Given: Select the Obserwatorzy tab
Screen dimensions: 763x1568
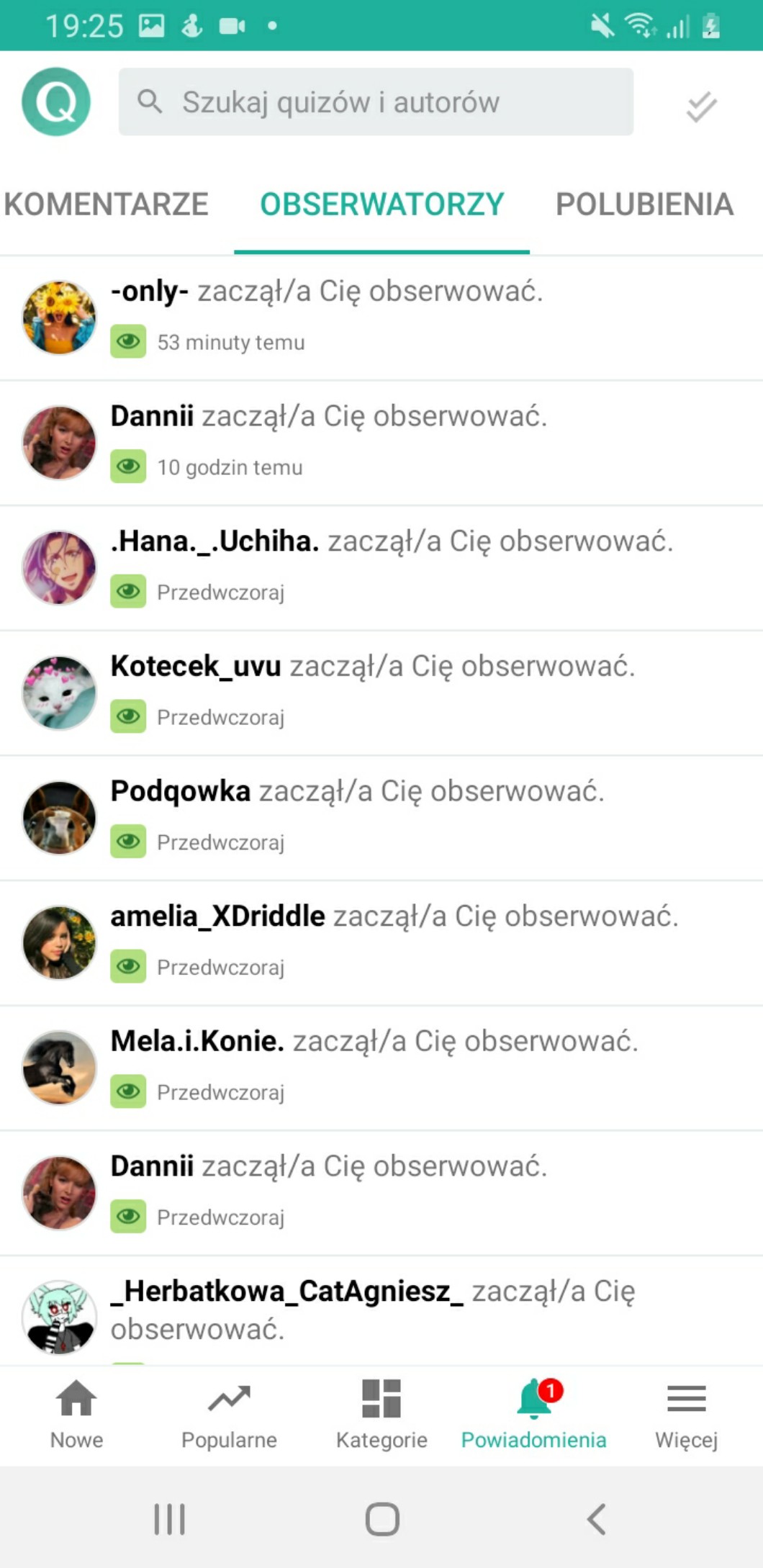Looking at the screenshot, I should [381, 204].
